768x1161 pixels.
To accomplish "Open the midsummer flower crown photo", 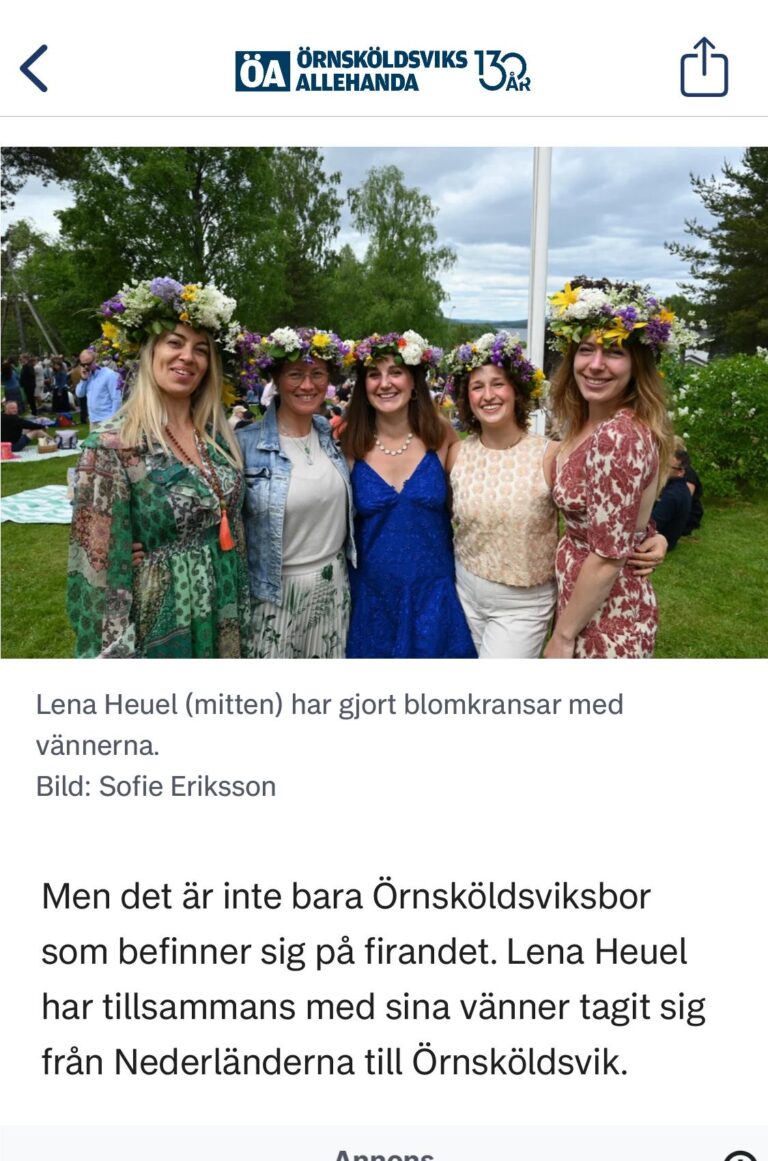I will pyautogui.click(x=384, y=402).
